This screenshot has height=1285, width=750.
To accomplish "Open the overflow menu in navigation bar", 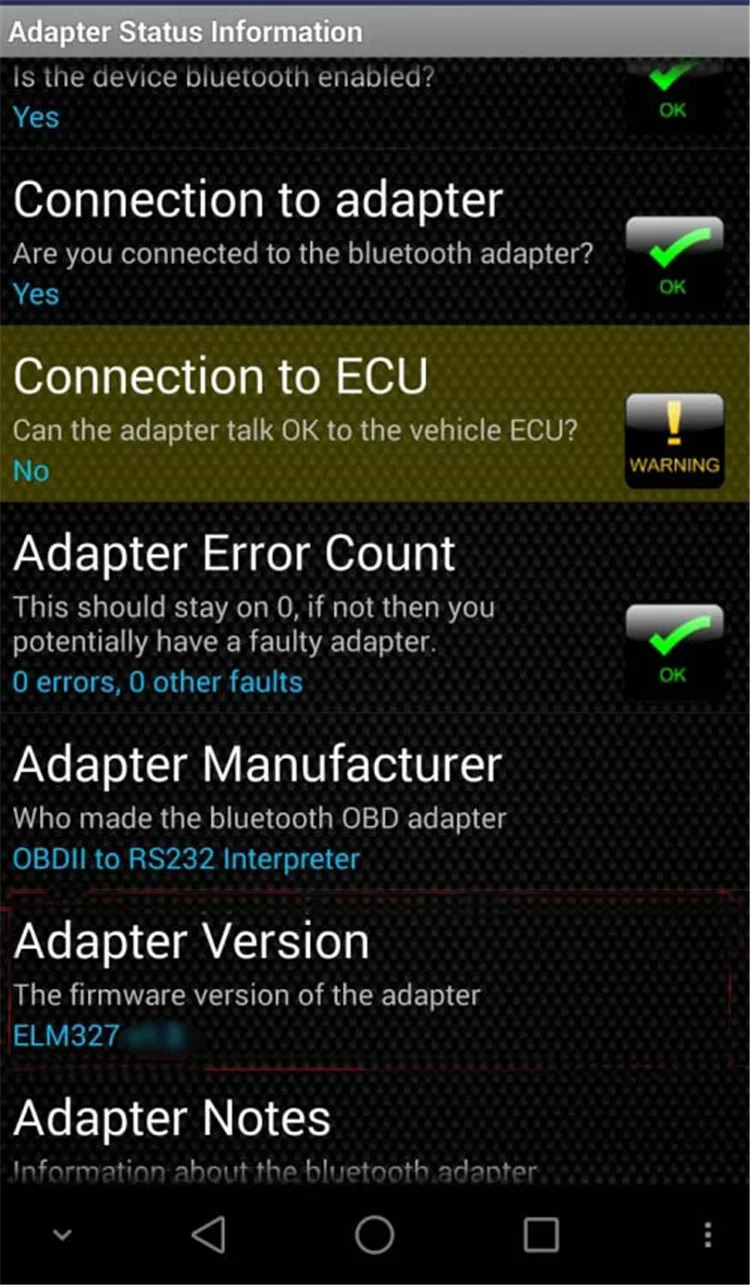I will [x=708, y=1234].
